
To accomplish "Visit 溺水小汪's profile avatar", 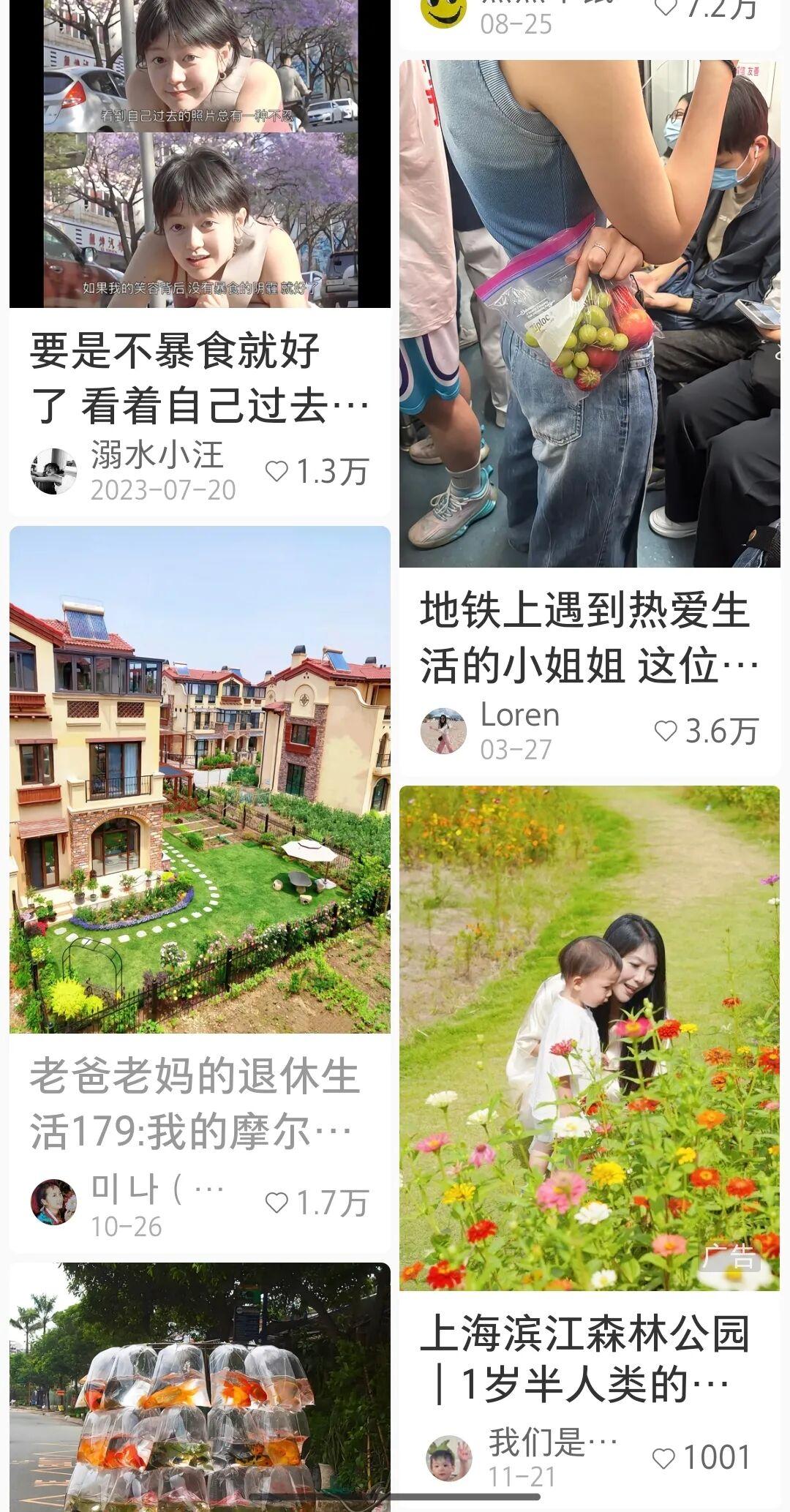I will point(53,472).
